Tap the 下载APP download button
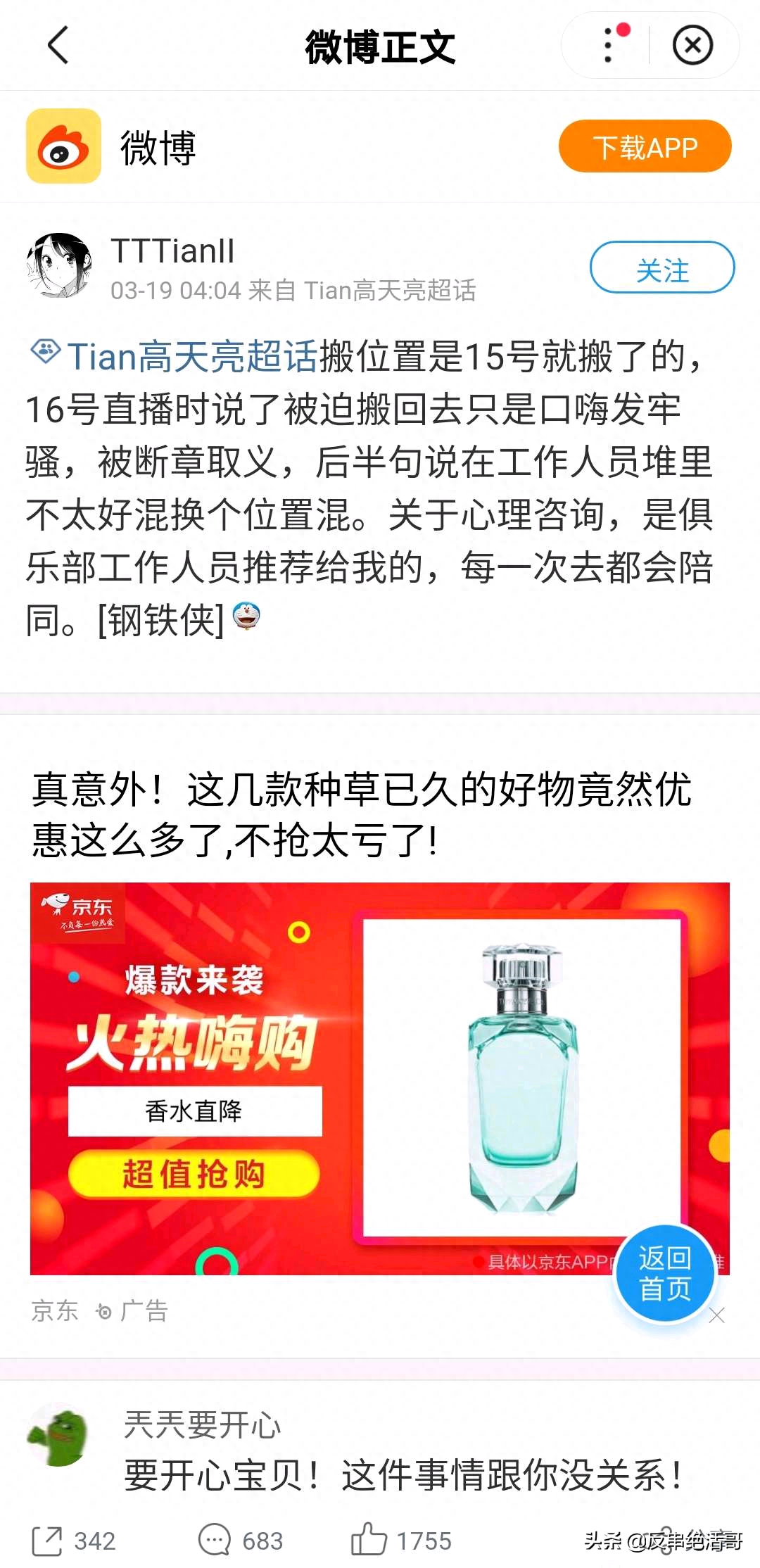 [645, 146]
